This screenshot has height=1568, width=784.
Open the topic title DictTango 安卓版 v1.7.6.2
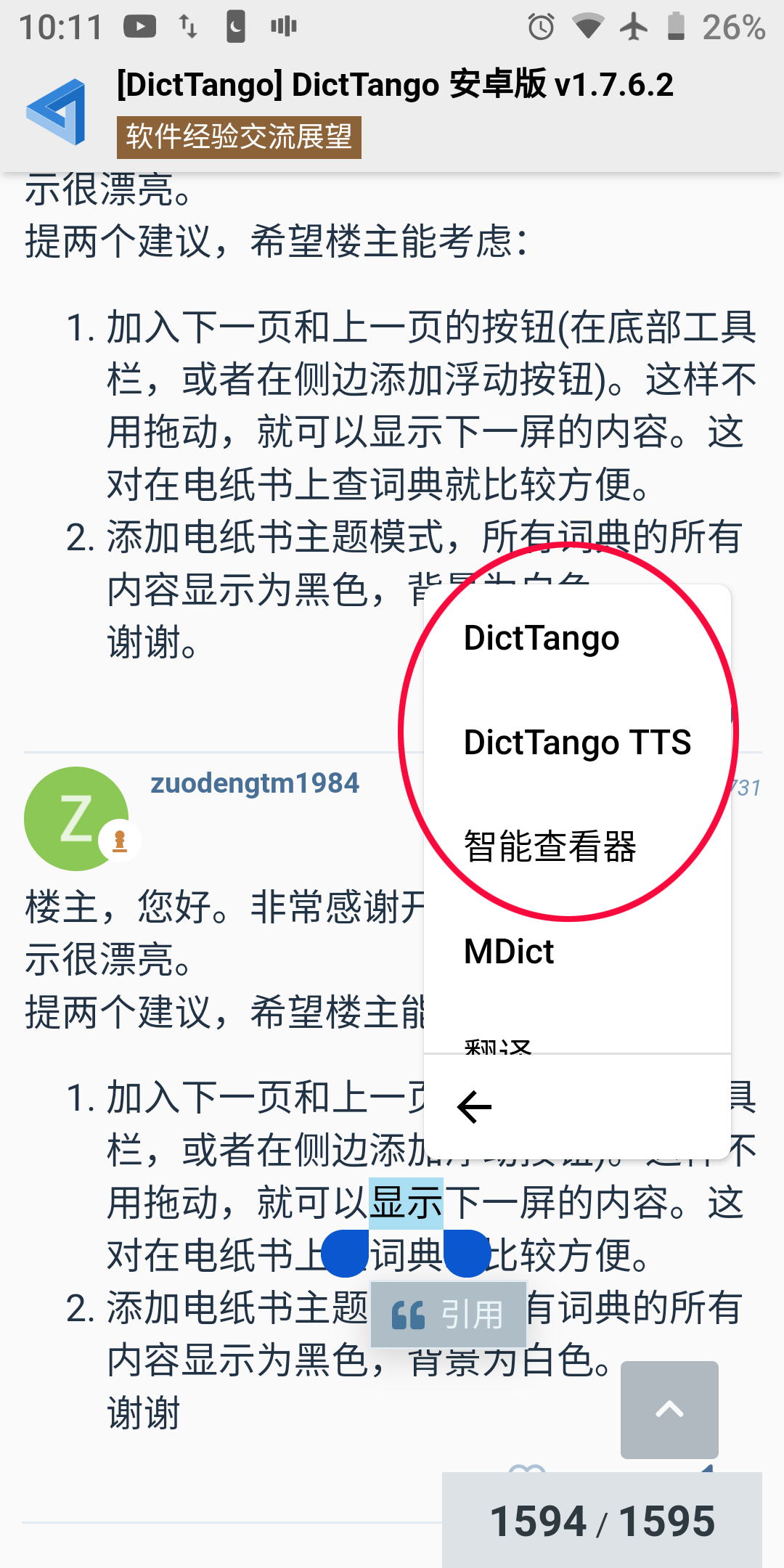[396, 85]
